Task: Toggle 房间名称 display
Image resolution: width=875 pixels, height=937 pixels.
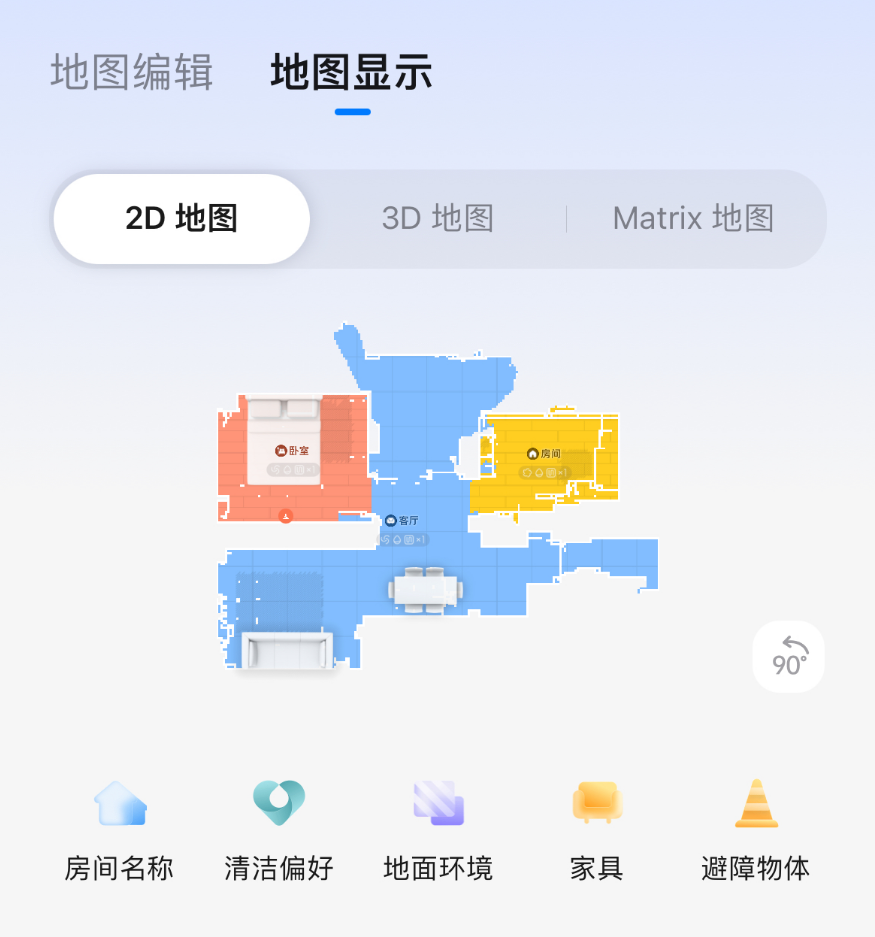Action: tap(119, 831)
